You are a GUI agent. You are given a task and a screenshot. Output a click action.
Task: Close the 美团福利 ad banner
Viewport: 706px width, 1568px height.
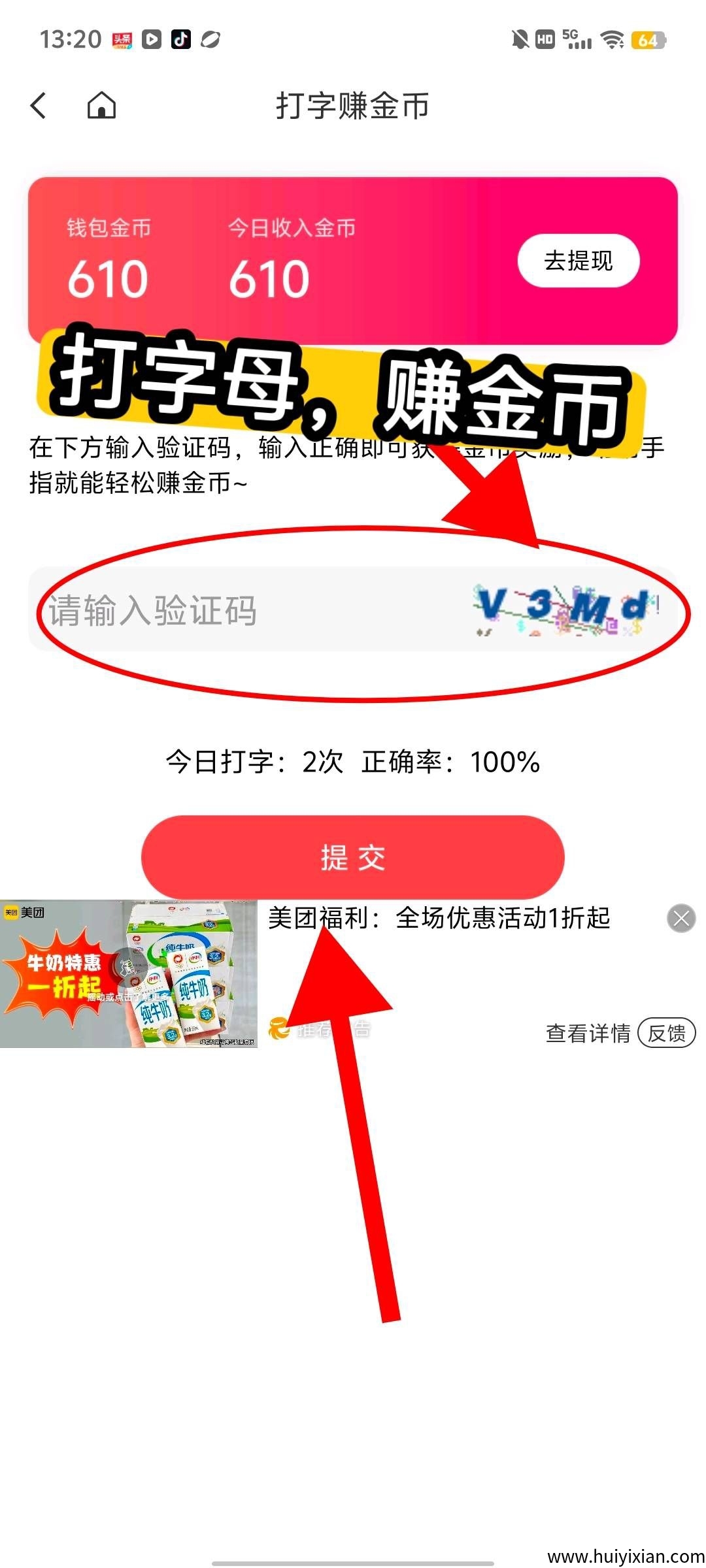tap(681, 918)
